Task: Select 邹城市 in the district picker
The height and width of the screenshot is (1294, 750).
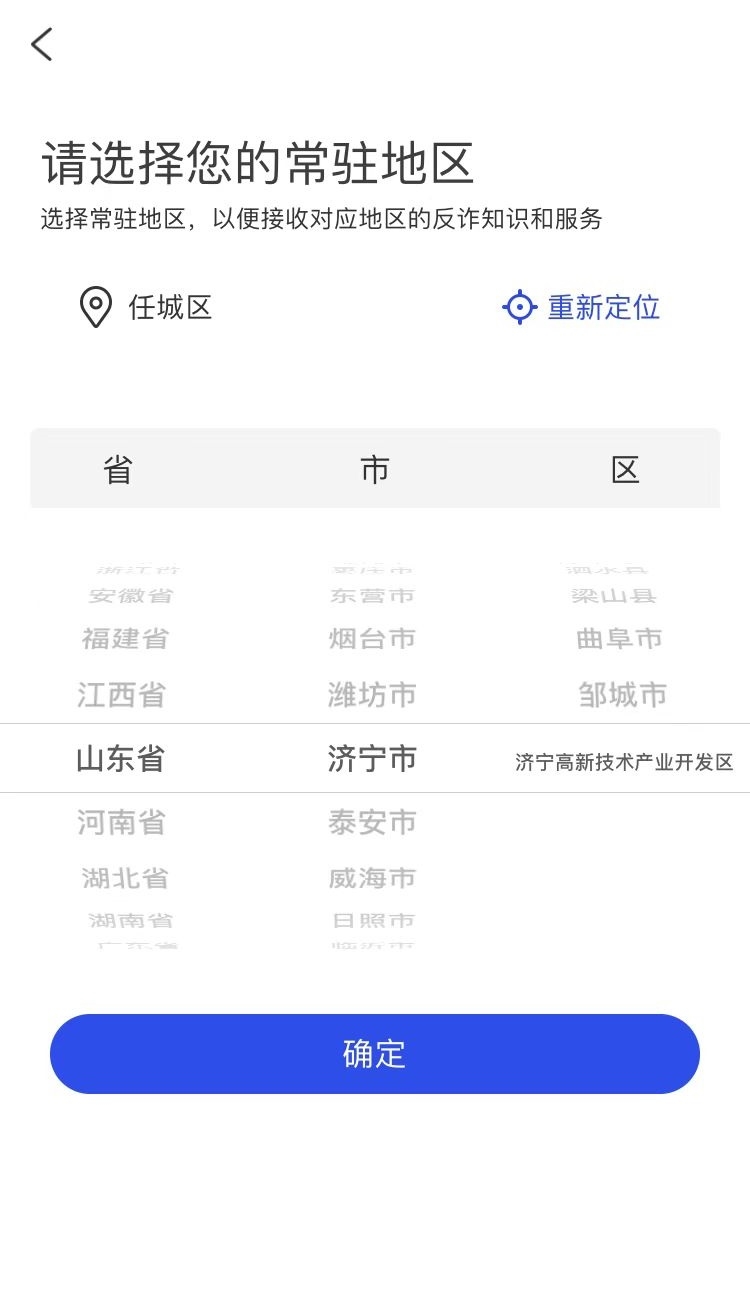Action: tap(622, 694)
